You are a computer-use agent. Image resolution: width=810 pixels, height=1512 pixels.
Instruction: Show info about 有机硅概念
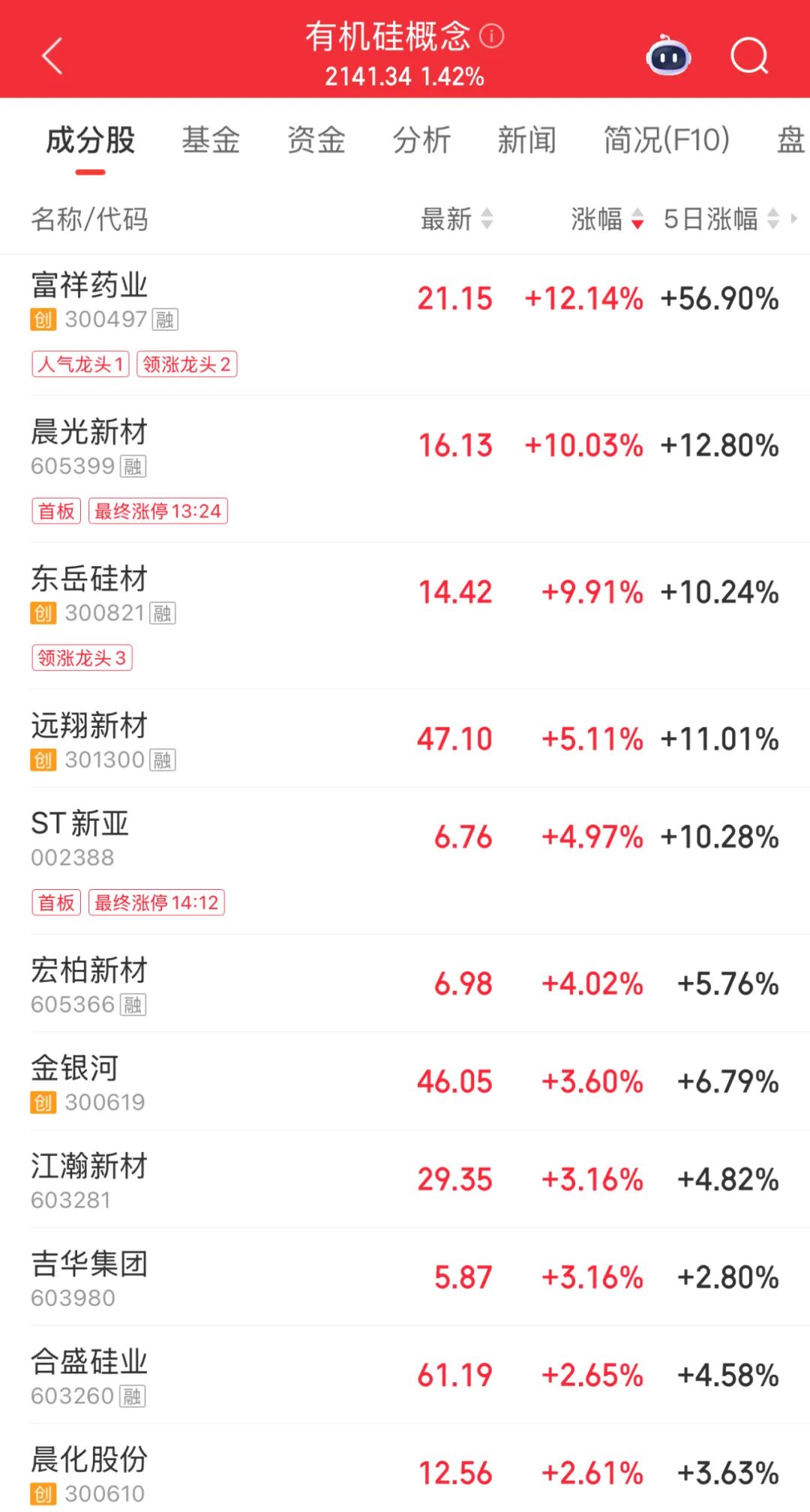click(492, 35)
